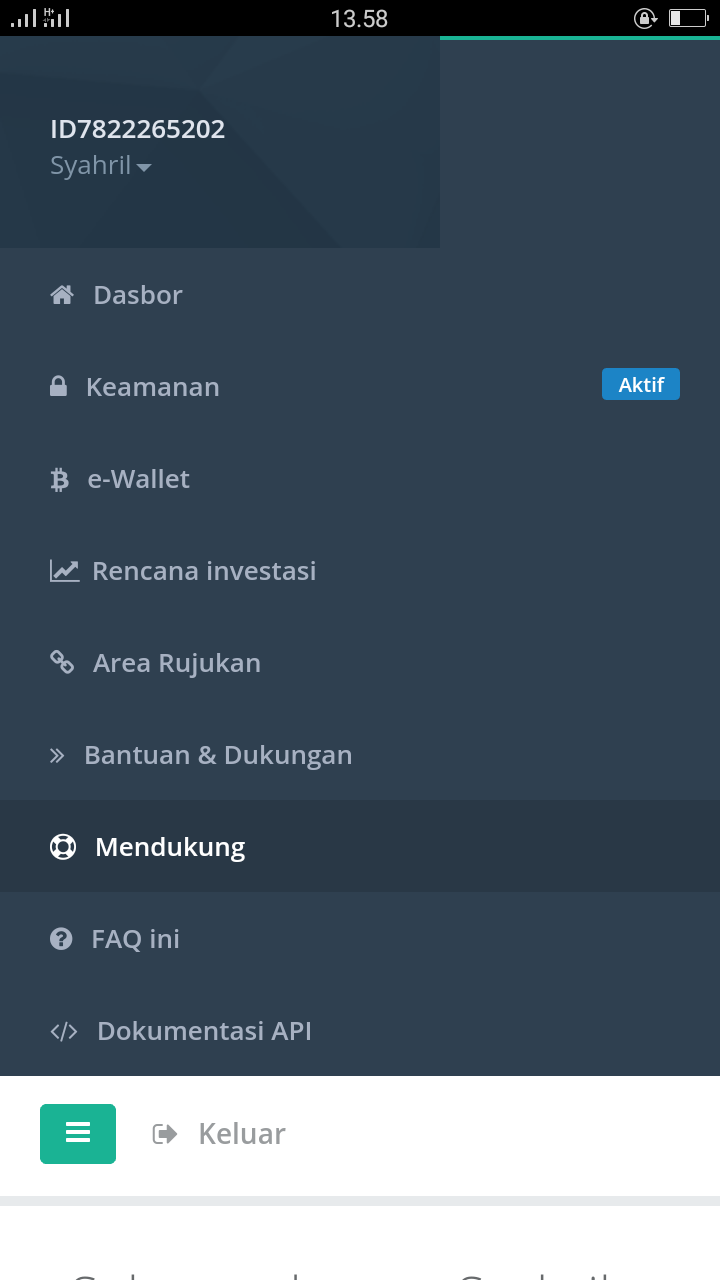Log out using Keluar

click(x=240, y=1133)
